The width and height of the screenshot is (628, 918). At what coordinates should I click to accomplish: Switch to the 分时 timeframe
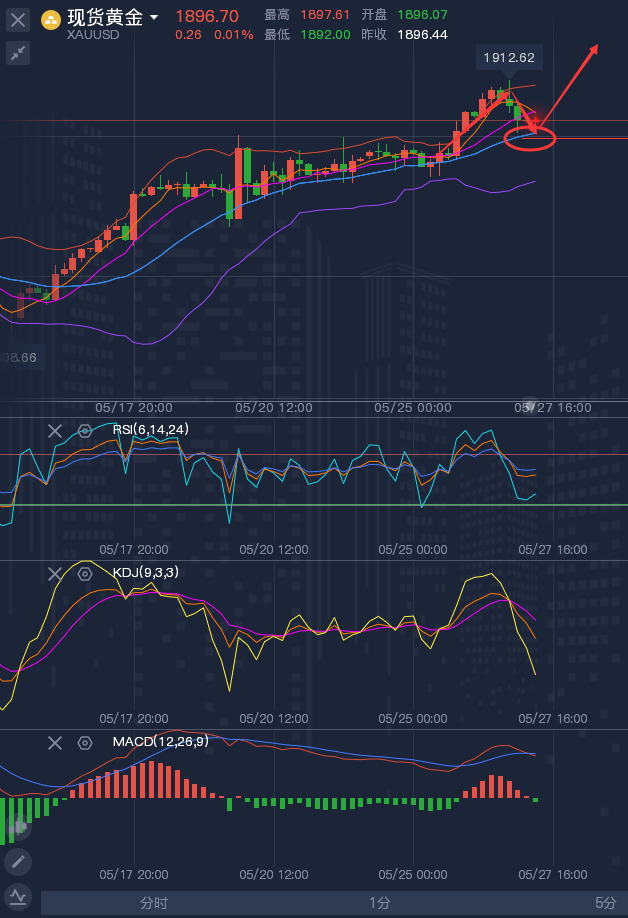tap(154, 903)
